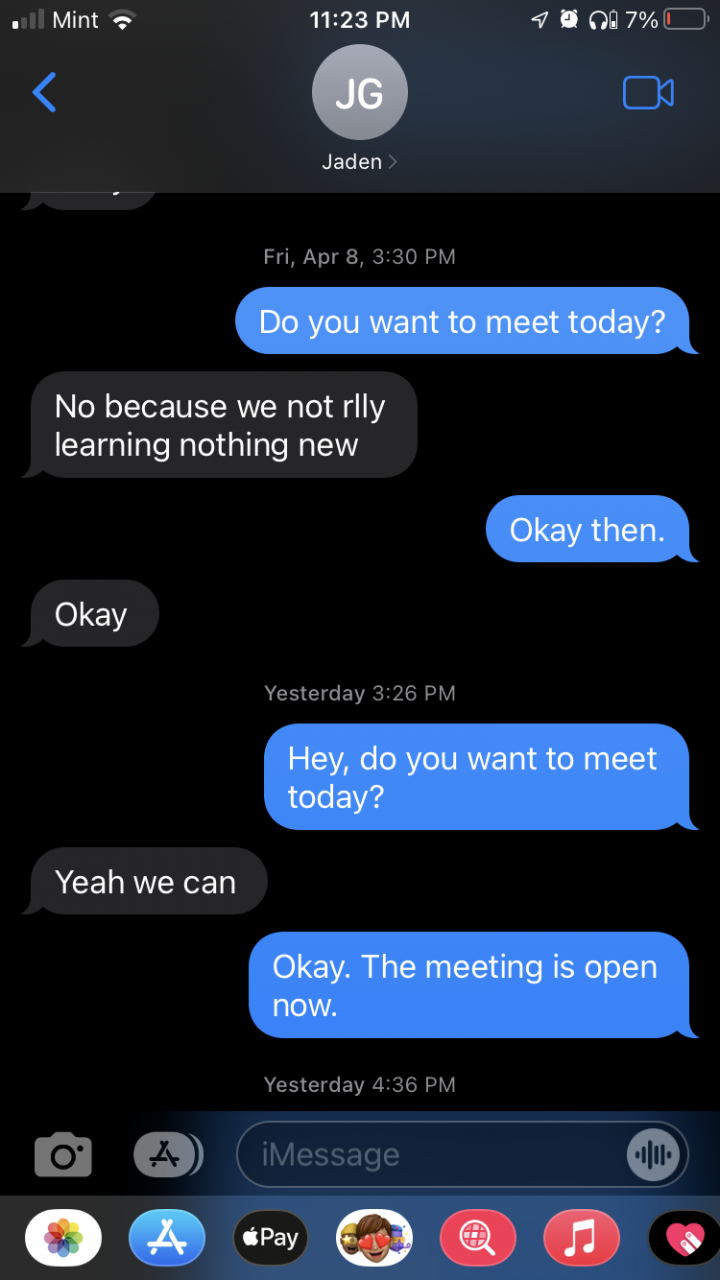Start a FaceTime video call with Jaden
The width and height of the screenshot is (720, 1280).
click(x=648, y=93)
